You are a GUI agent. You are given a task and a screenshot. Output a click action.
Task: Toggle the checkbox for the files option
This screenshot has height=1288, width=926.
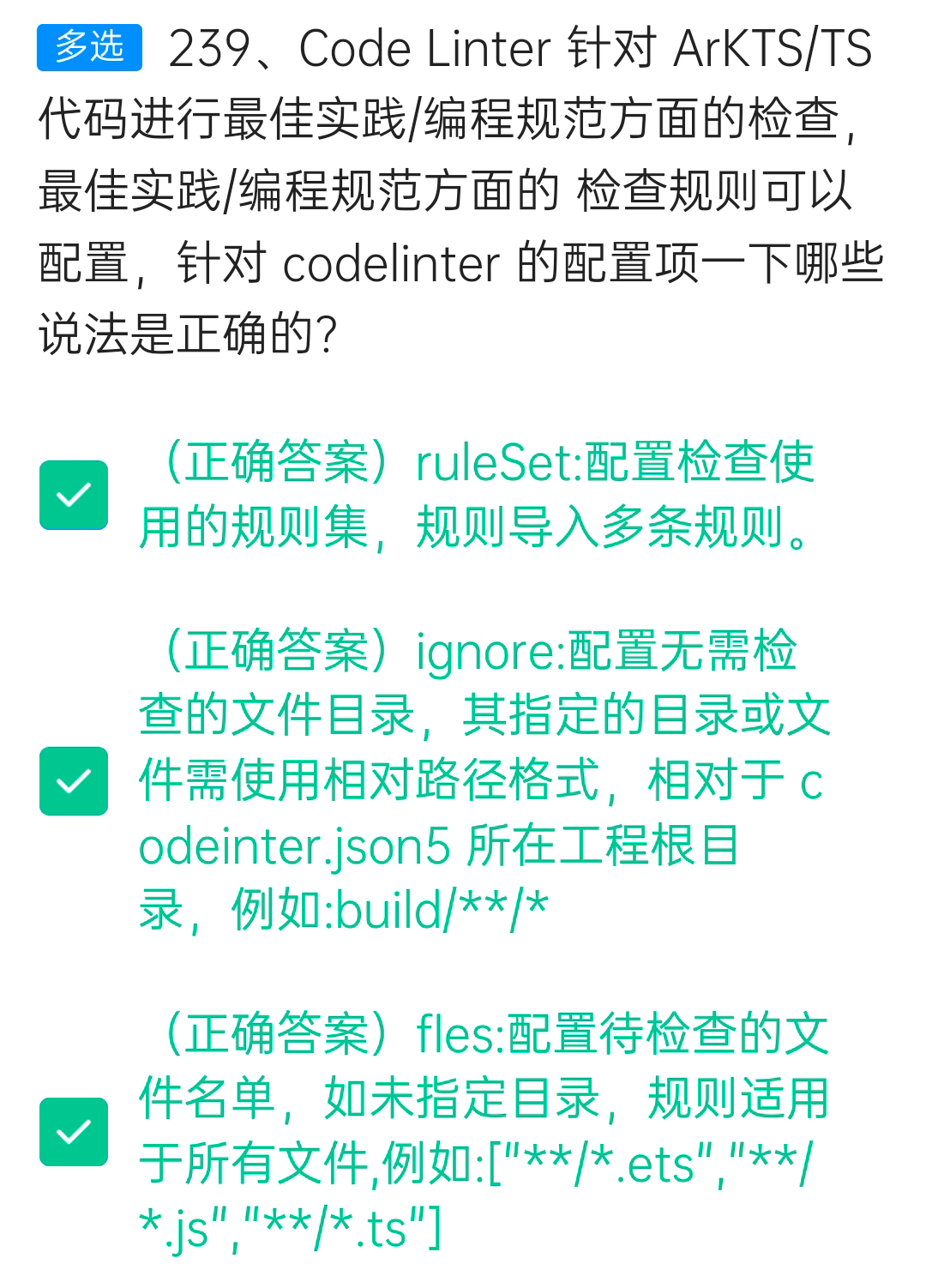pyautogui.click(x=74, y=1131)
